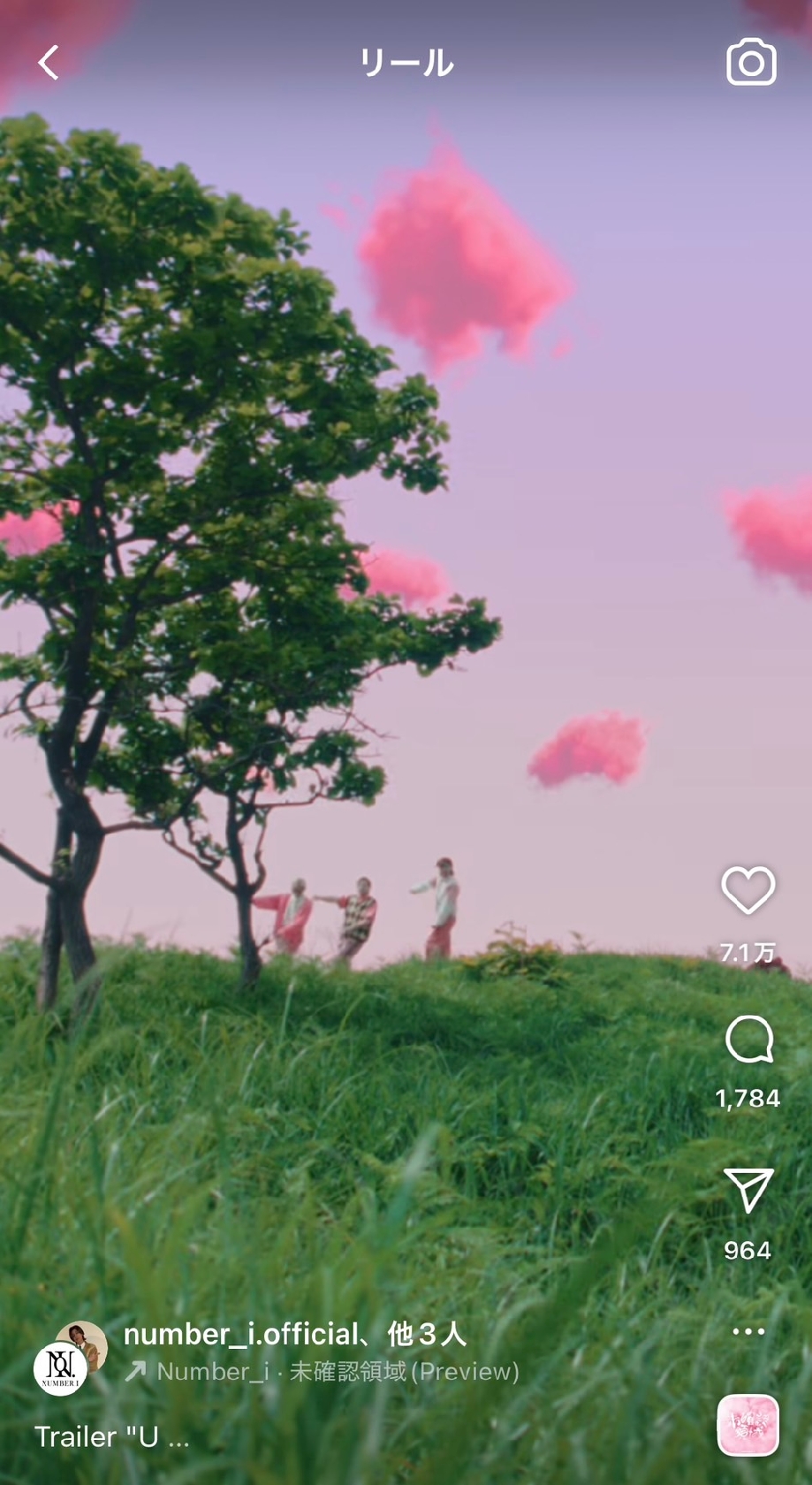The image size is (812, 1485).
Task: Expand the caption starting with Trailer
Action: point(112,1437)
